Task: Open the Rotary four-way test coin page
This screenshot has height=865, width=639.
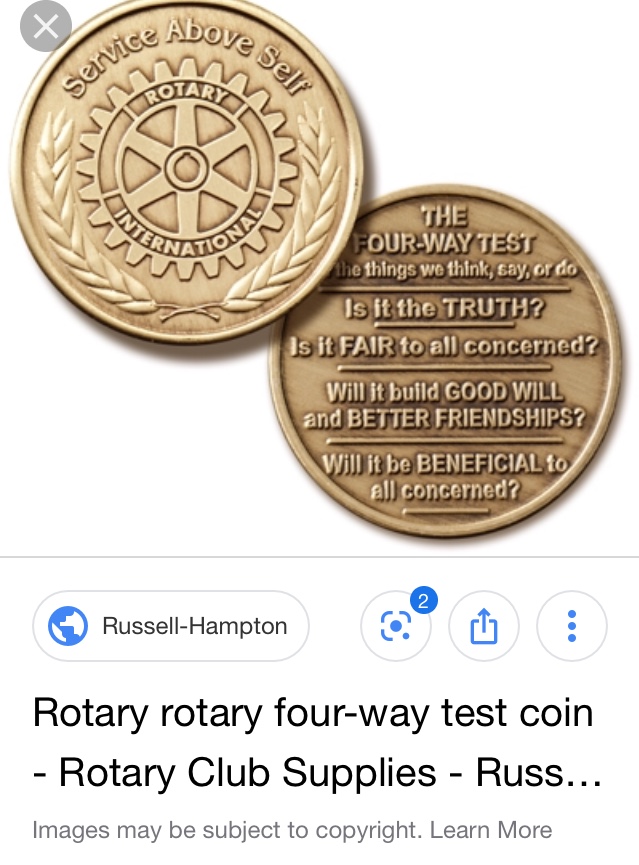Action: click(313, 742)
